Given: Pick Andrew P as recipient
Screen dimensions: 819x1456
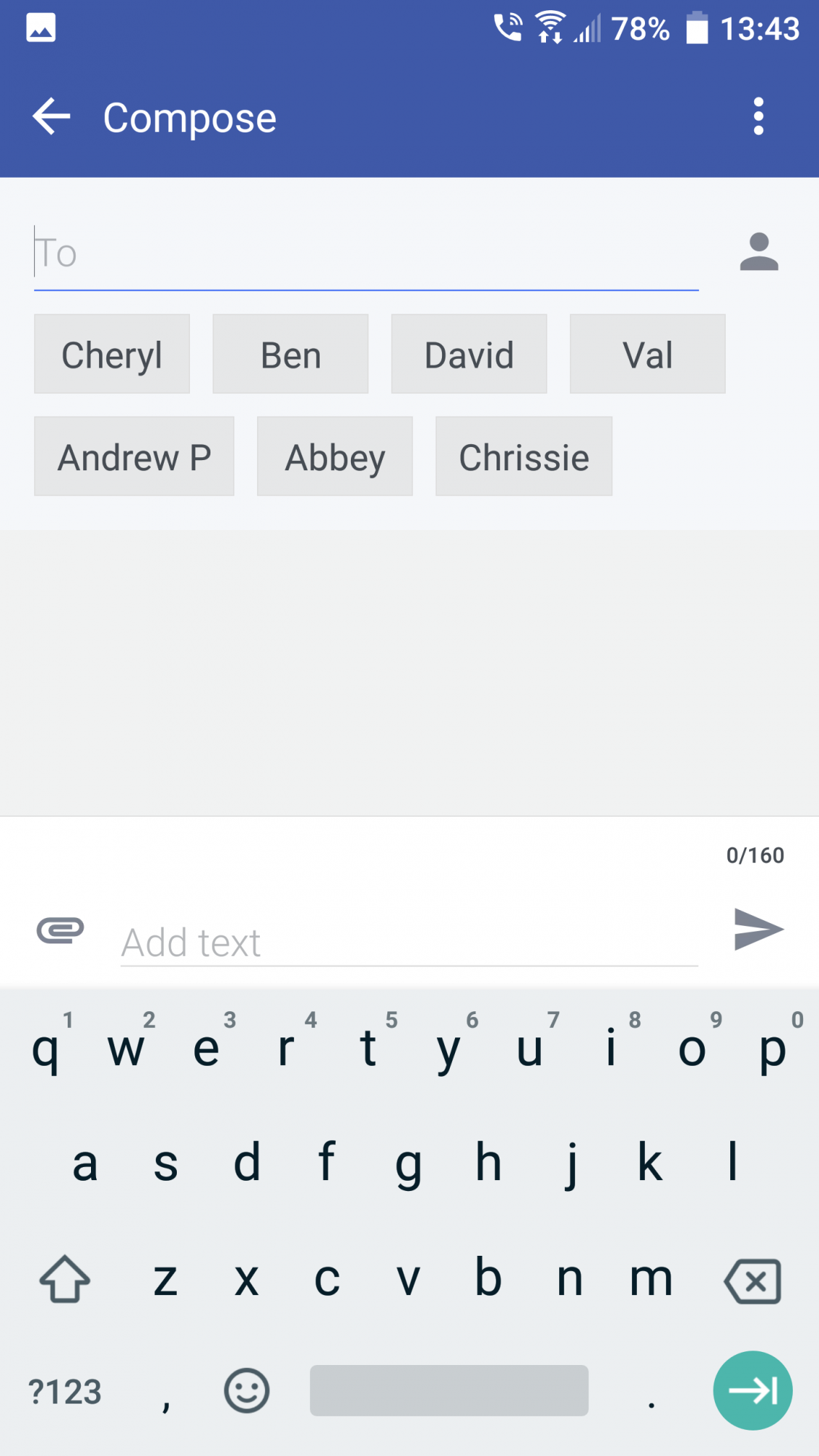Looking at the screenshot, I should [x=134, y=456].
